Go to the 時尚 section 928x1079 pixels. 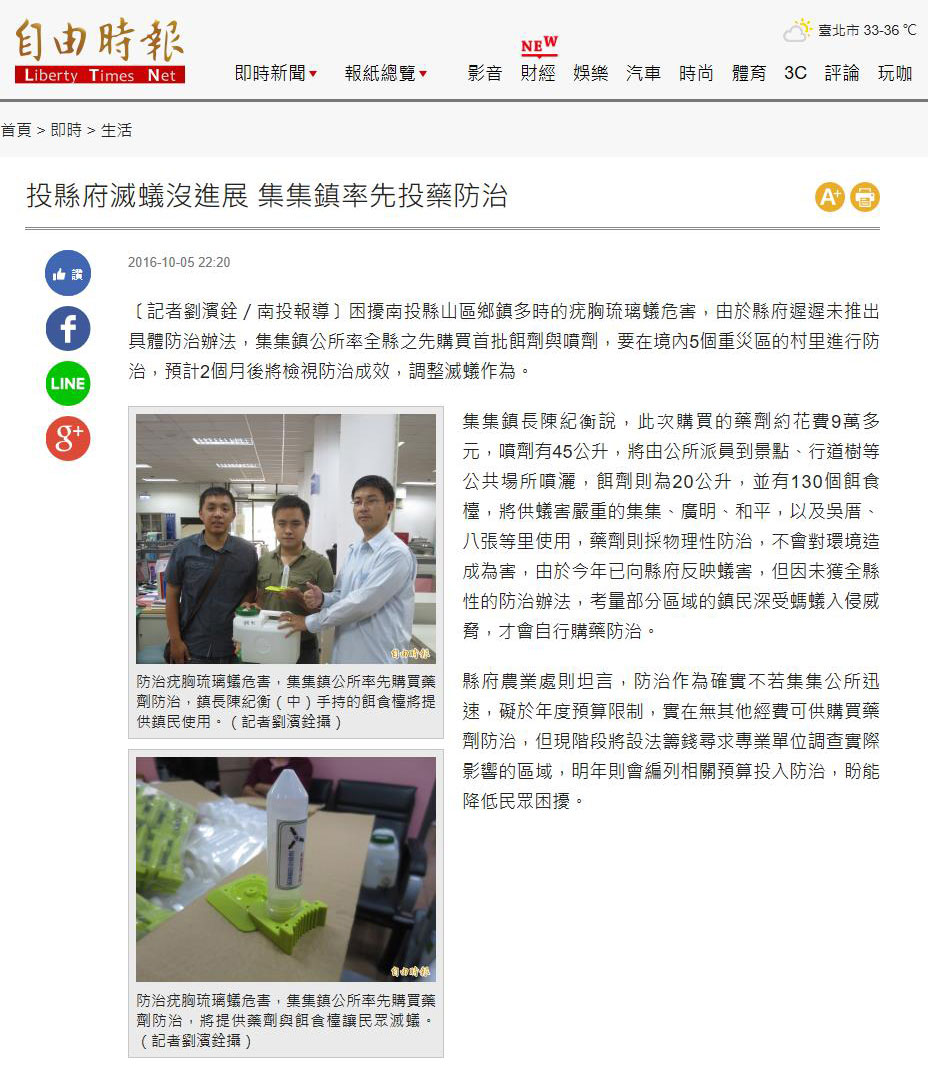(x=696, y=73)
